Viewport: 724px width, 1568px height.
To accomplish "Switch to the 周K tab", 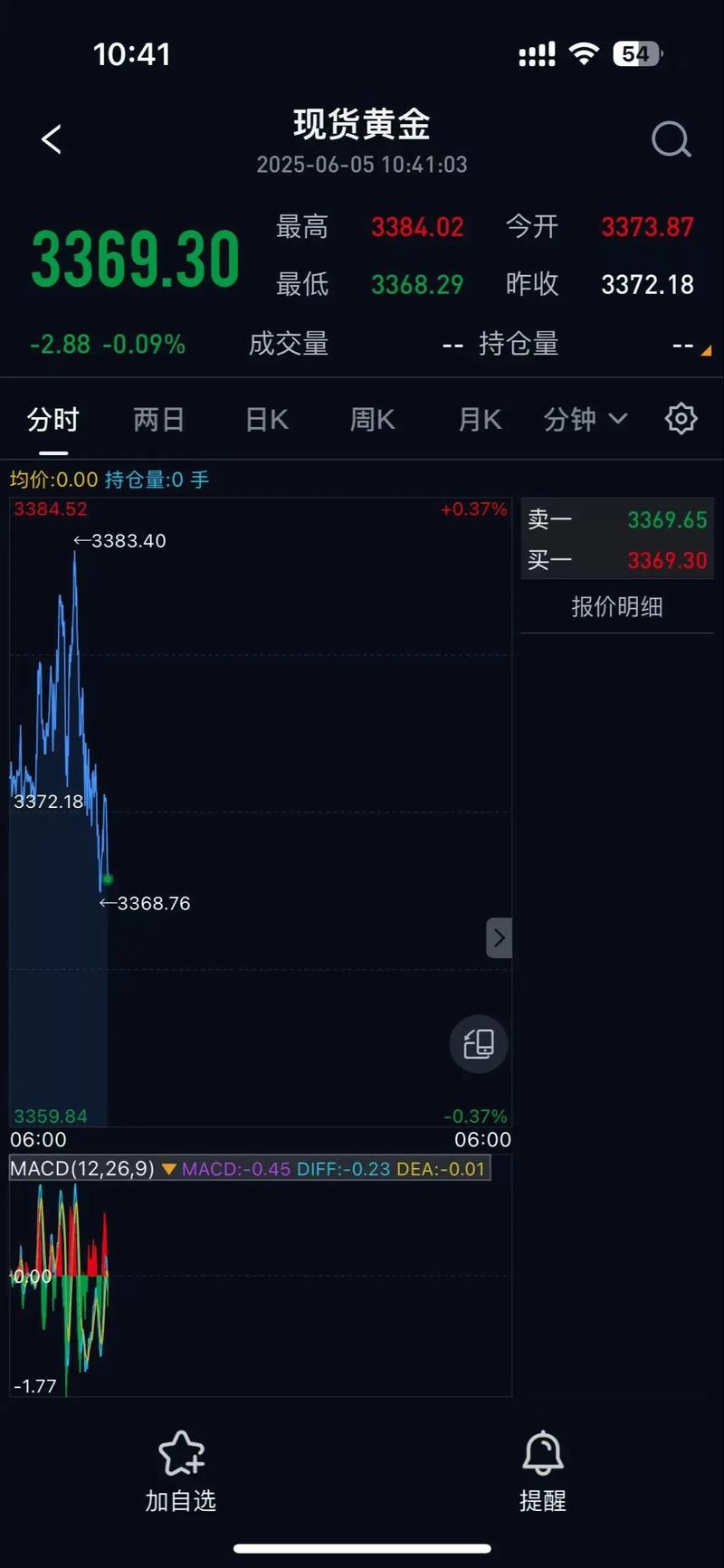I will tap(371, 418).
